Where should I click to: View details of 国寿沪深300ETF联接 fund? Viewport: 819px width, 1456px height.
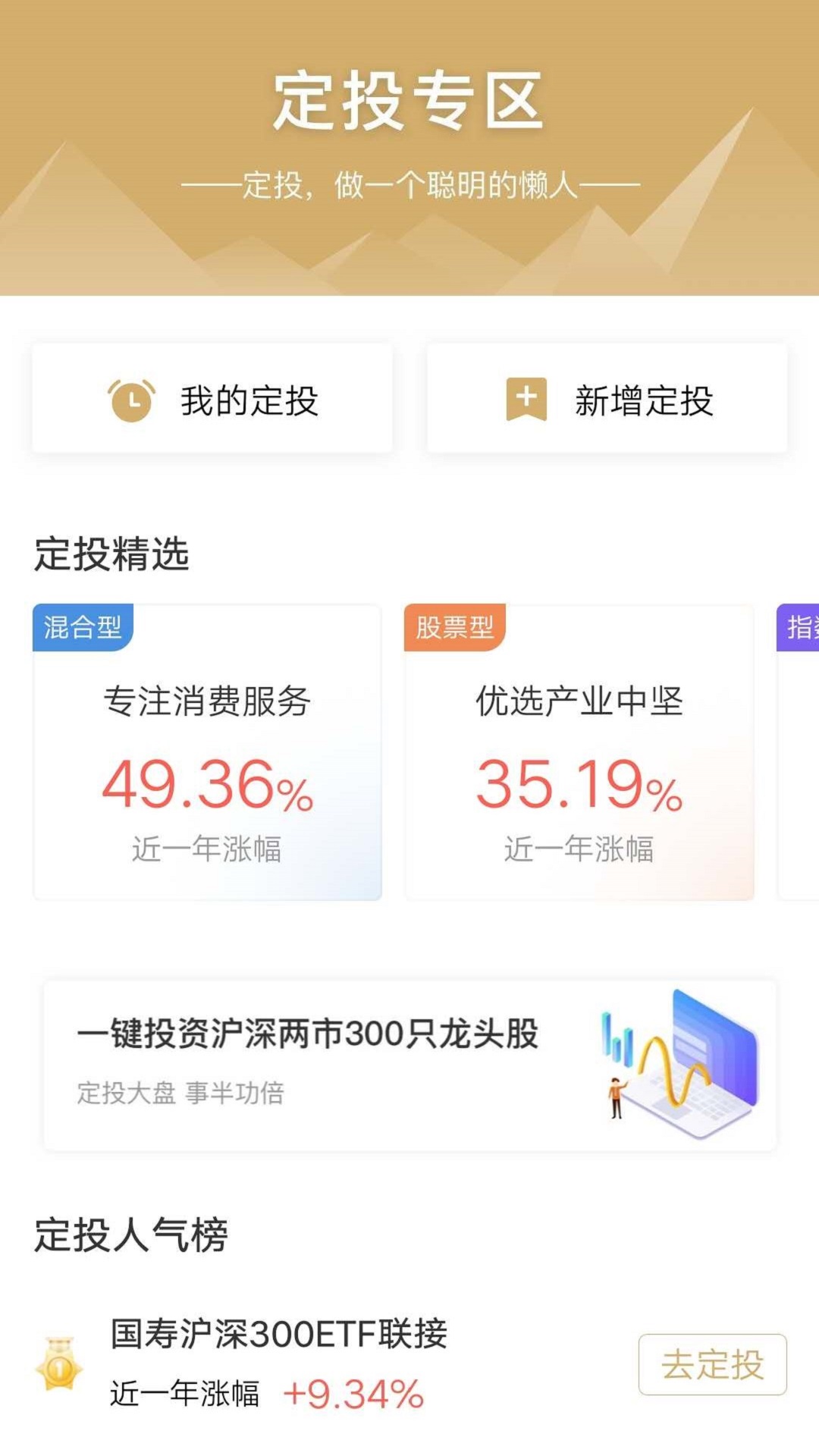coord(279,1335)
